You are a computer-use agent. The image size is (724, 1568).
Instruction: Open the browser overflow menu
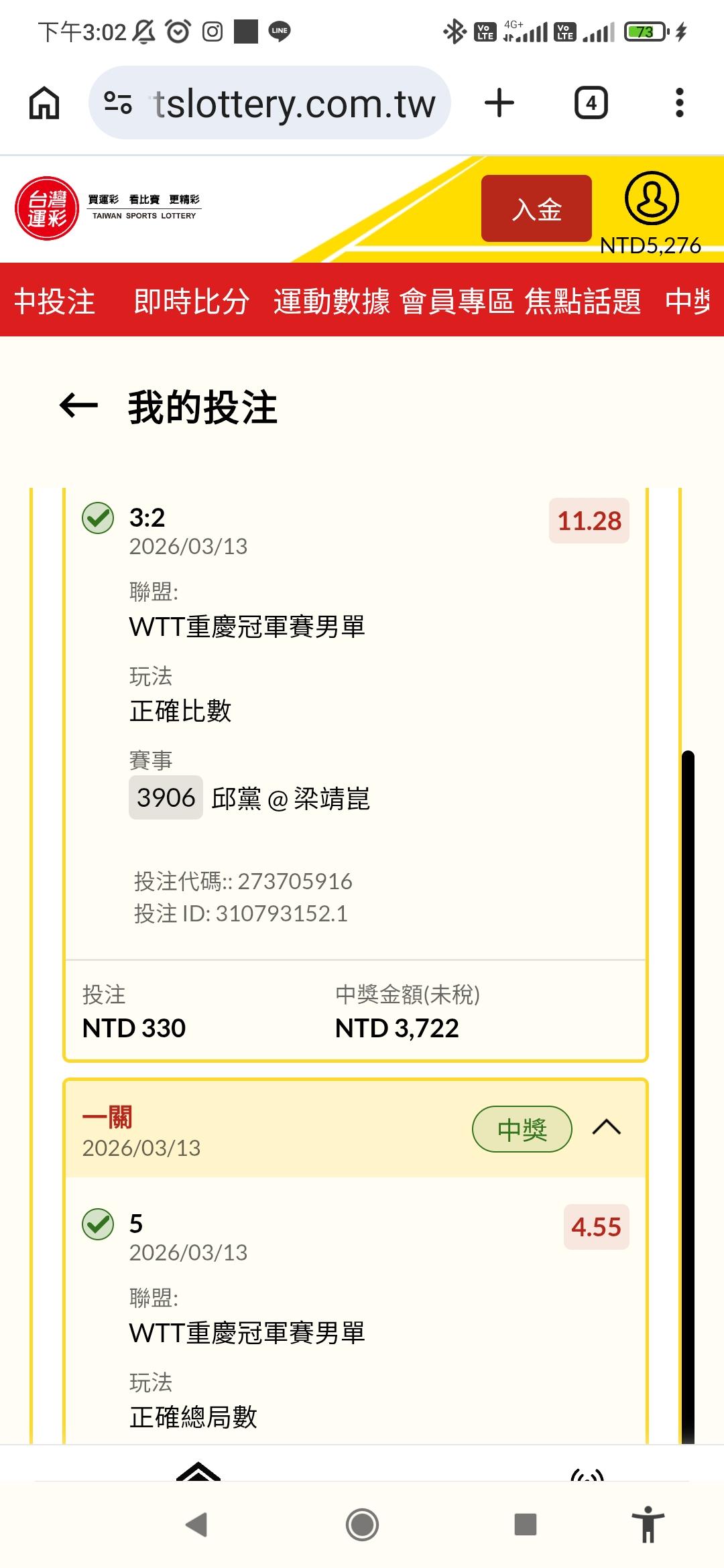(679, 103)
